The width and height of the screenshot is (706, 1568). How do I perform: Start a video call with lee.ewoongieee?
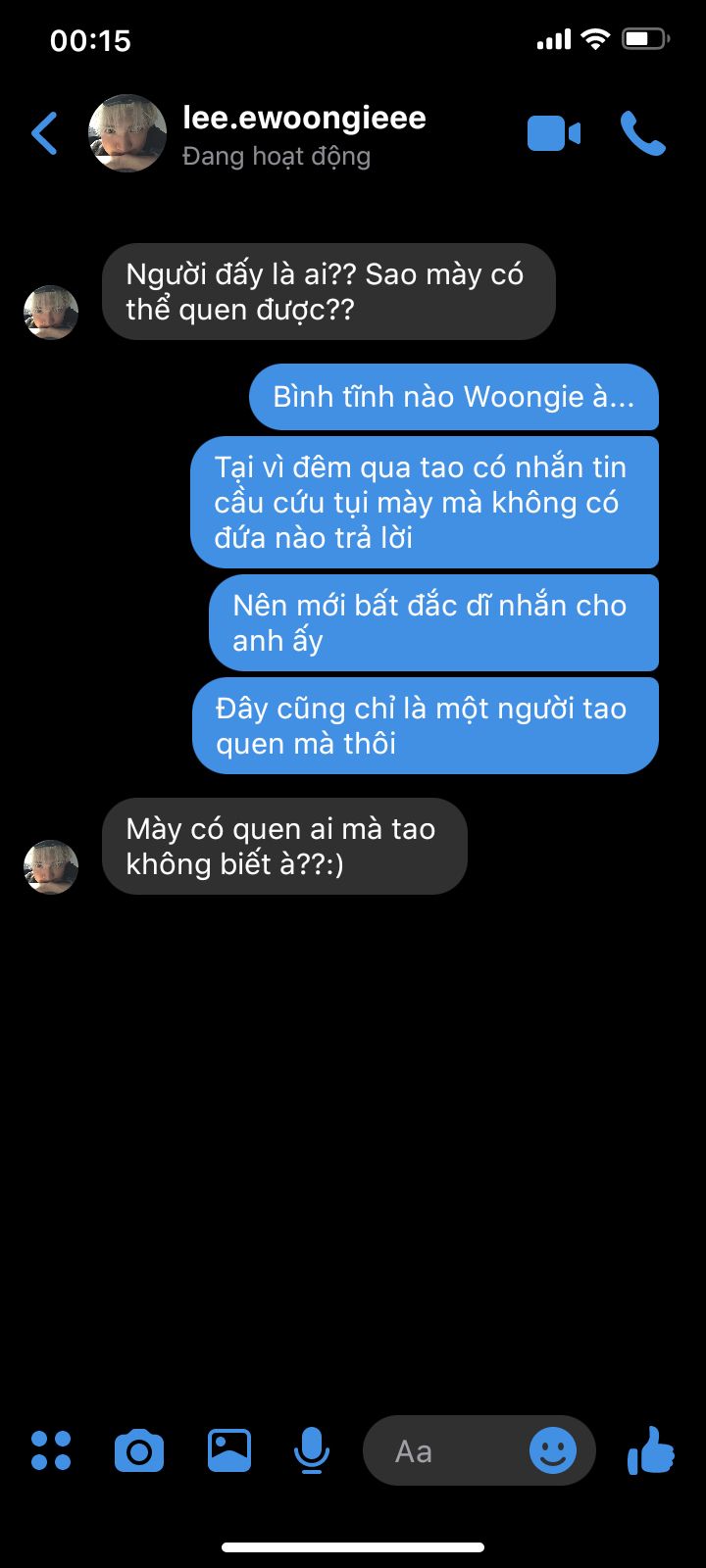(x=554, y=134)
